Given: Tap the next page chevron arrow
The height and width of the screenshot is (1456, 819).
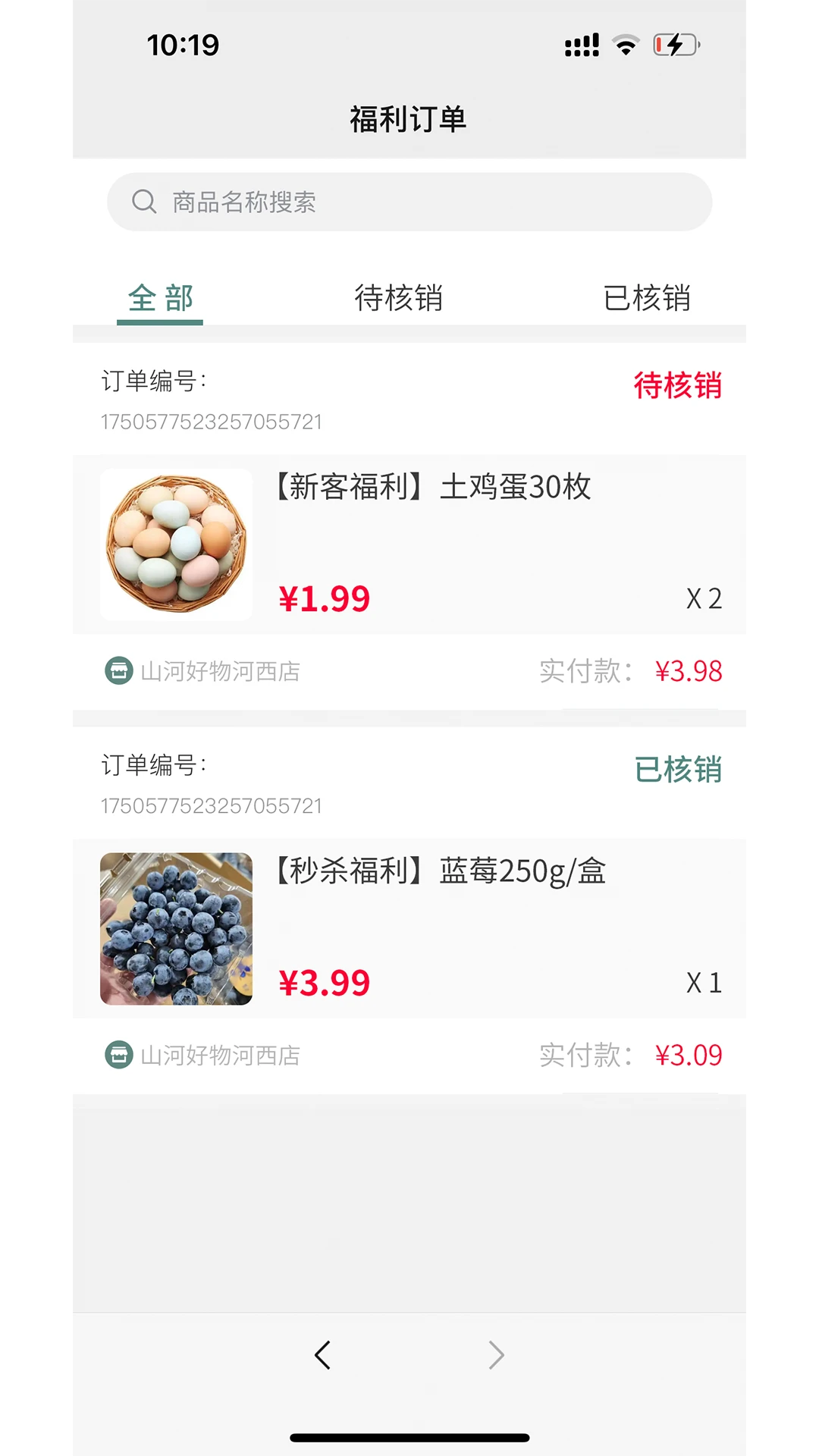Looking at the screenshot, I should [x=496, y=1355].
